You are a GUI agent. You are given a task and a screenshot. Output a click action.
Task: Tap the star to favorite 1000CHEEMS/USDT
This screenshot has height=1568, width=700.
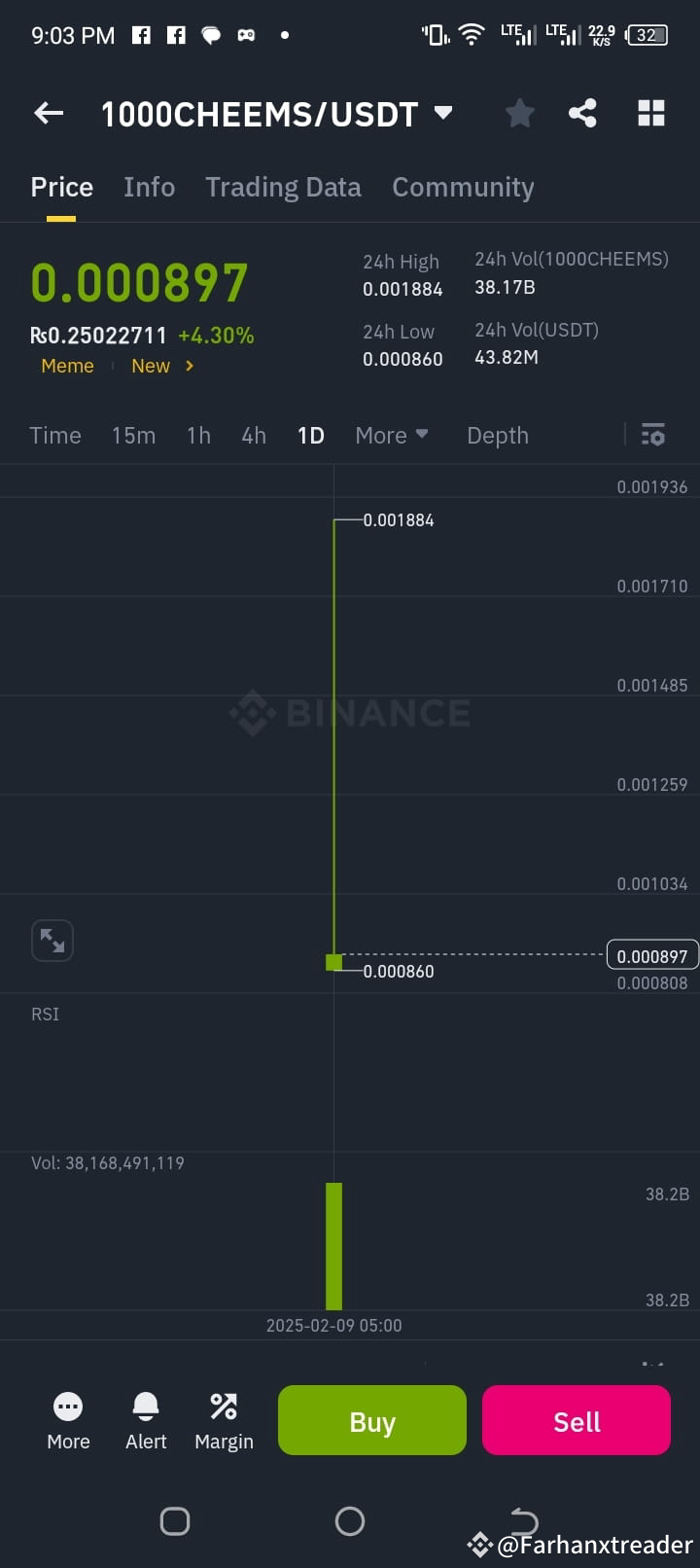click(519, 113)
